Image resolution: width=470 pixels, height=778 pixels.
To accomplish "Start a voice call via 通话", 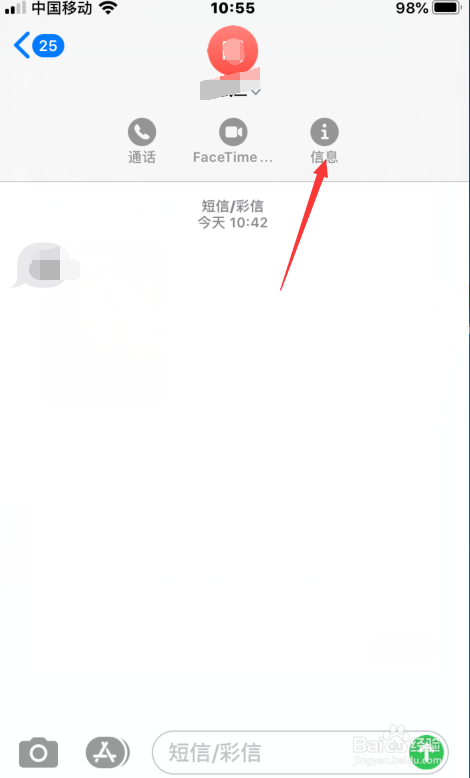I will click(x=142, y=141).
